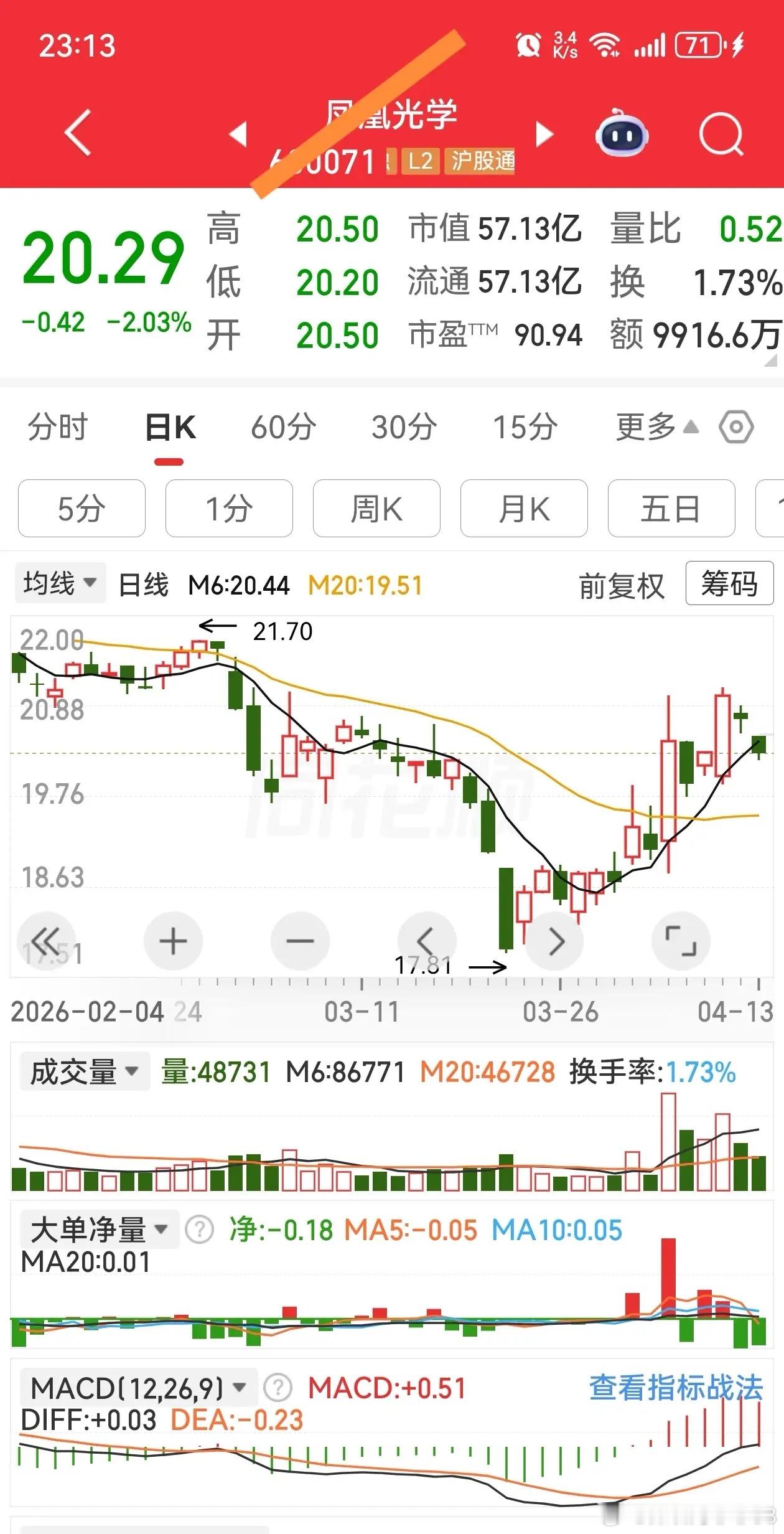Select the 月K monthly chart button
Image resolution: width=784 pixels, height=1534 pixels.
(x=523, y=508)
